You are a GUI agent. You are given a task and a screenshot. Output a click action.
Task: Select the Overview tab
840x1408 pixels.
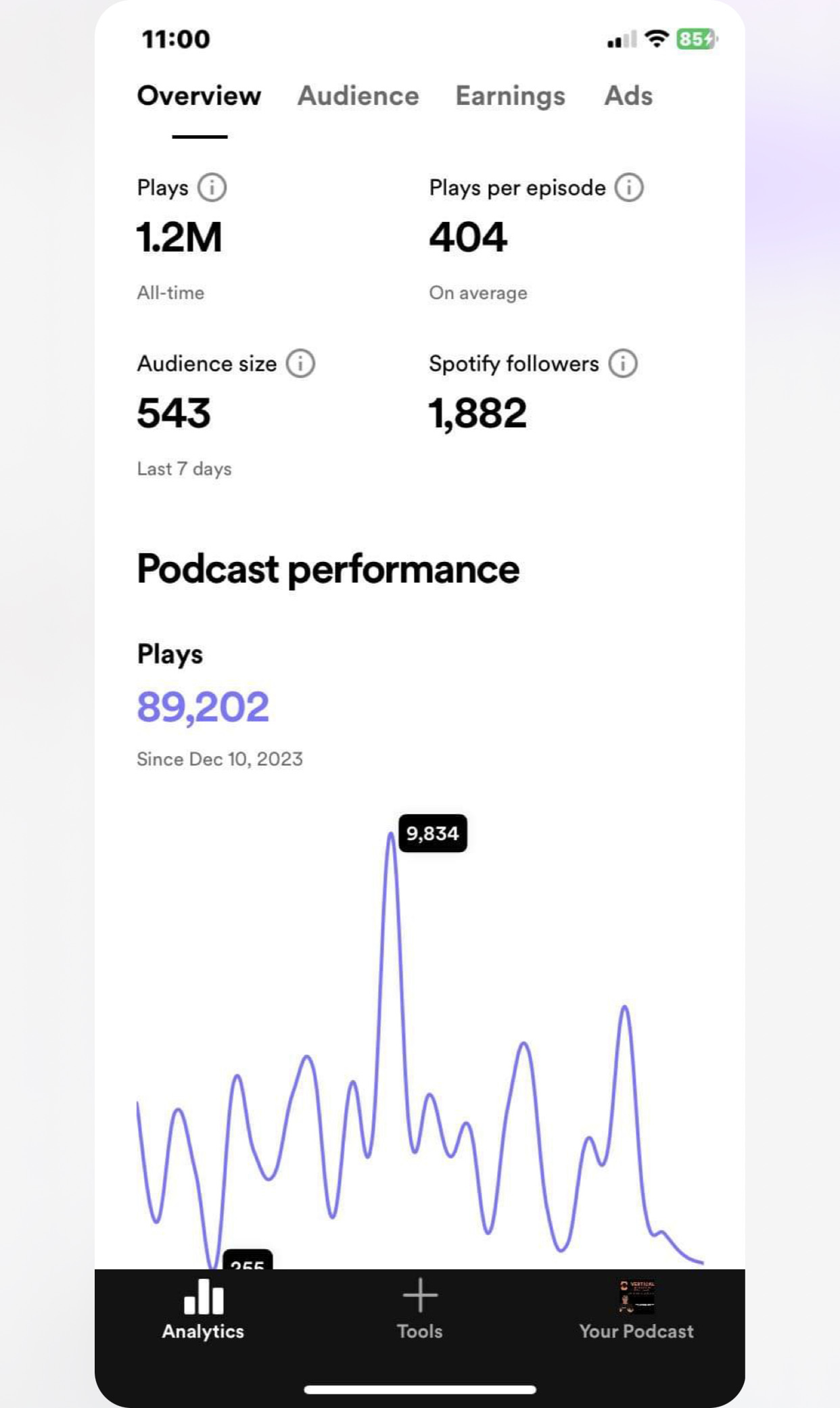coord(199,96)
